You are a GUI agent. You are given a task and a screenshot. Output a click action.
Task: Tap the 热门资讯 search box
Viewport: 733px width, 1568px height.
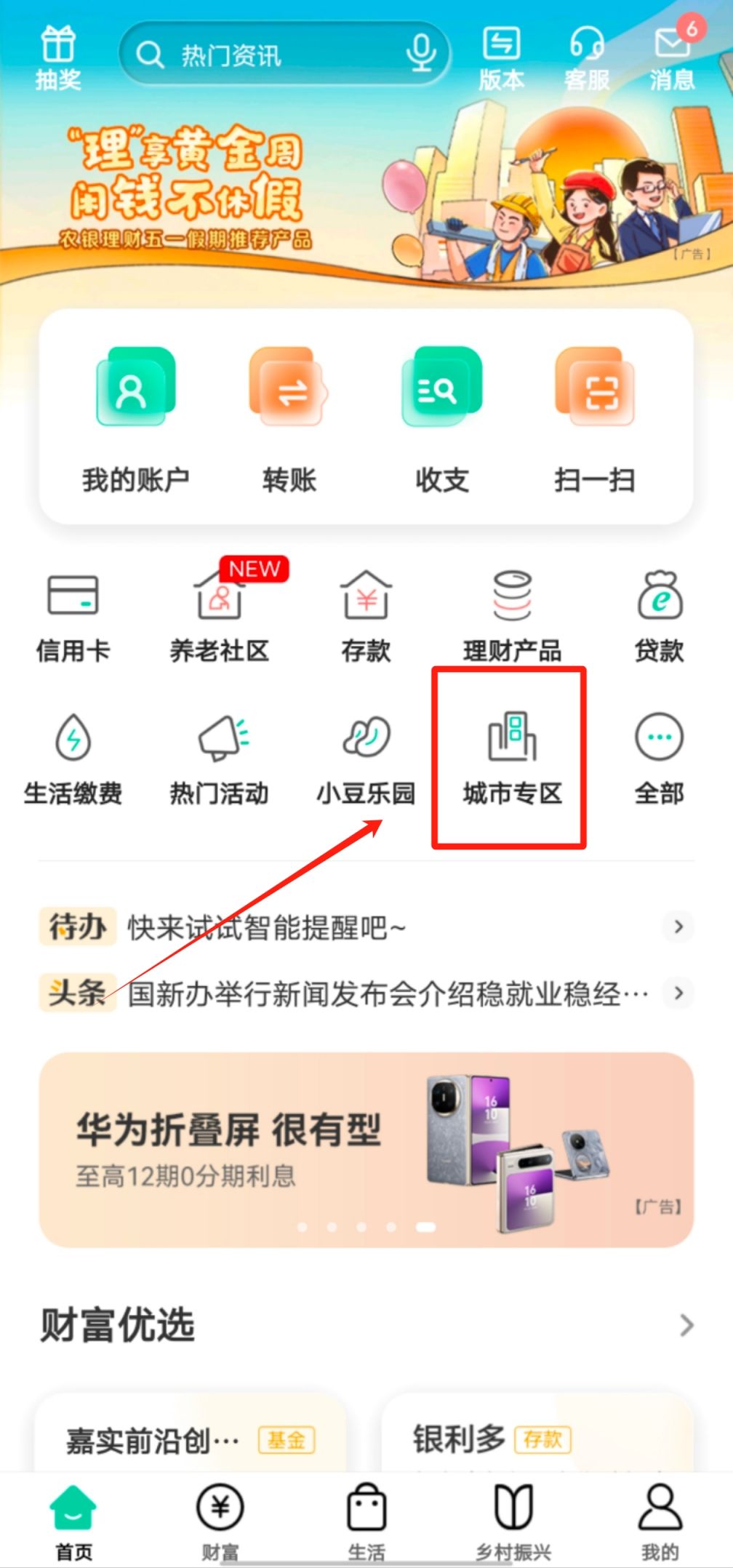click(269, 55)
